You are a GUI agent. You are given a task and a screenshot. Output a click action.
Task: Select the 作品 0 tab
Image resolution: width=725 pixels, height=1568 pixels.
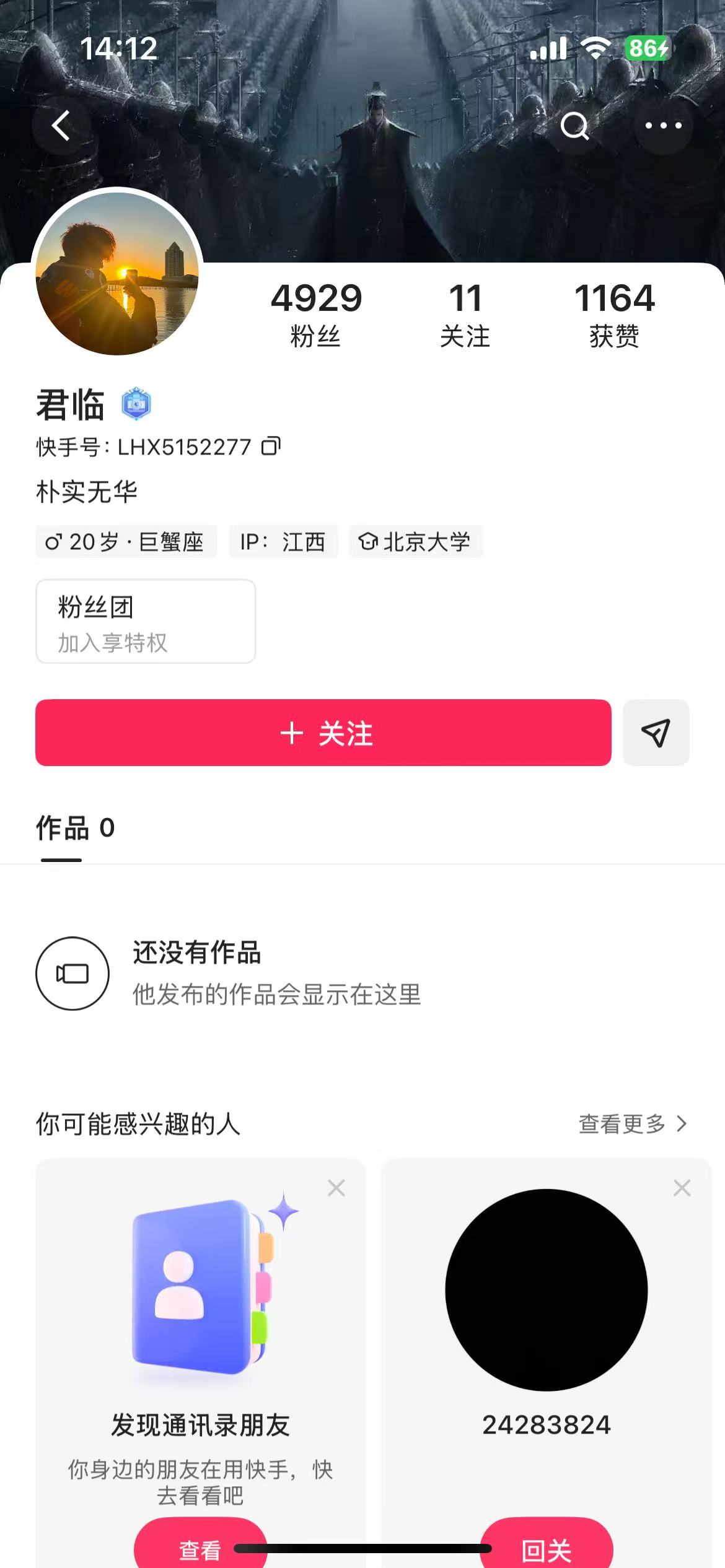(75, 828)
